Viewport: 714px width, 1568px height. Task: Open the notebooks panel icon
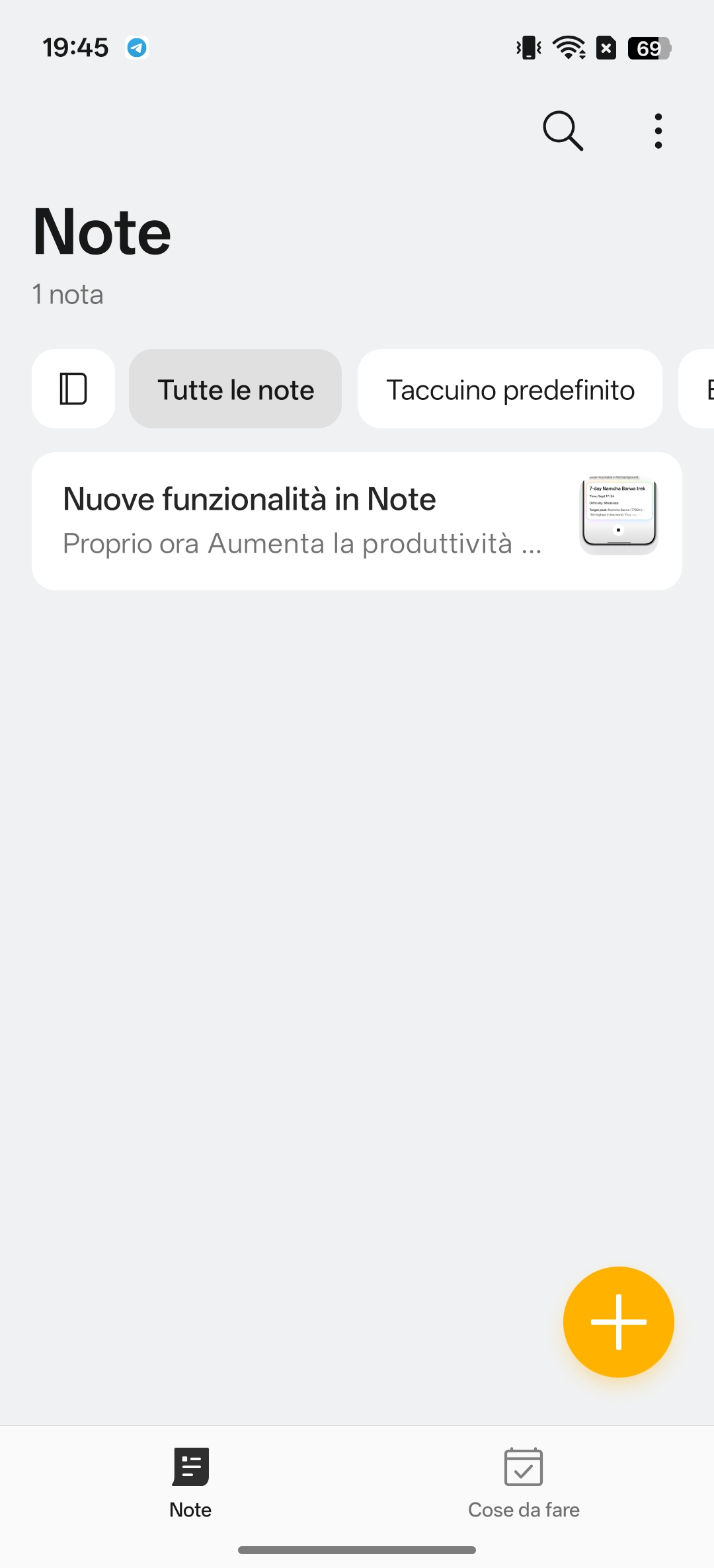click(x=73, y=389)
